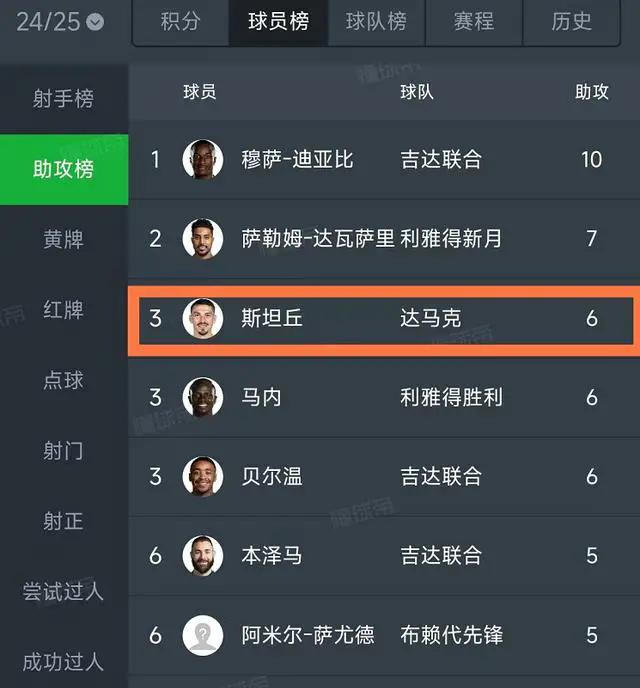This screenshot has width=640, height=688.
Task: Select the 尝试过人 ranking
Action: pyautogui.click(x=63, y=592)
